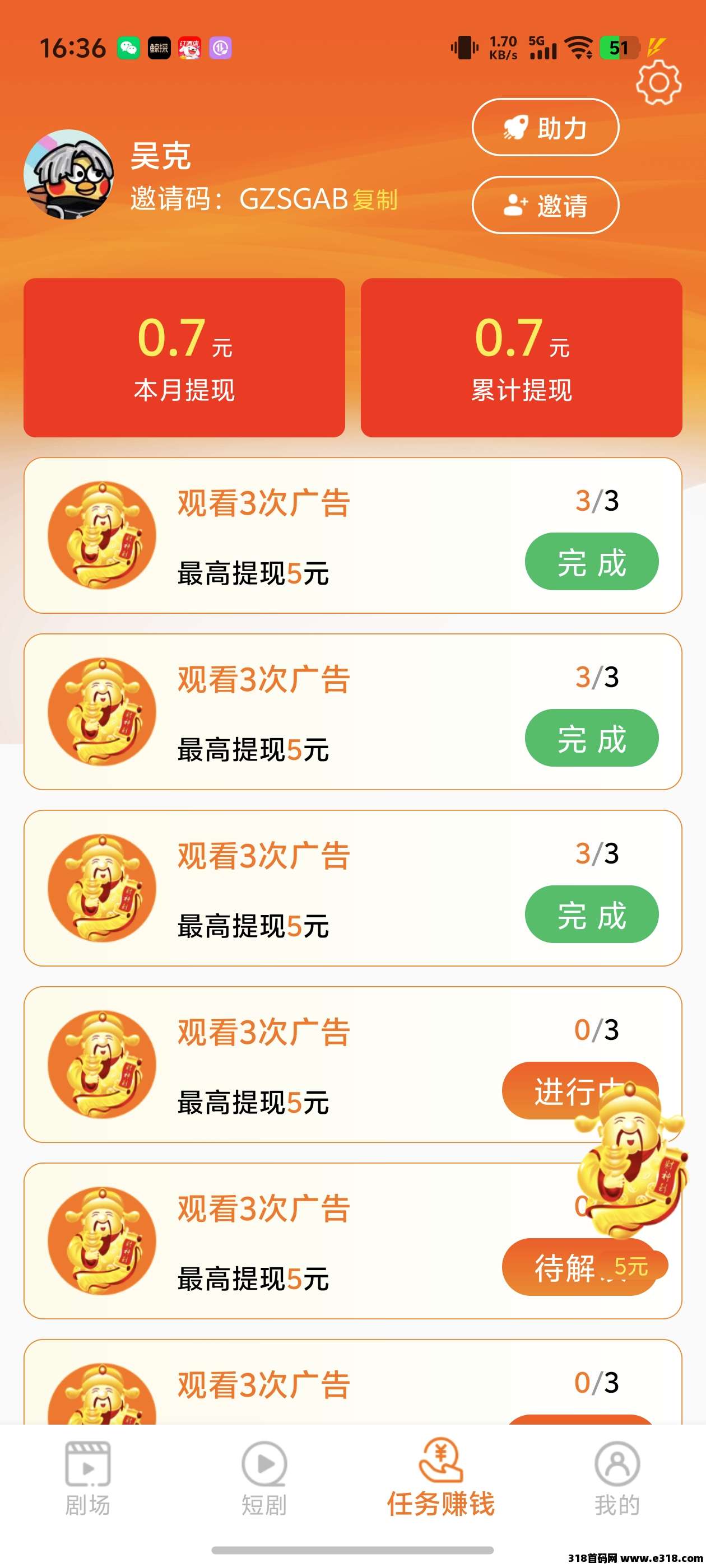
Task: Open the 吴克 profile avatar
Action: point(68,174)
